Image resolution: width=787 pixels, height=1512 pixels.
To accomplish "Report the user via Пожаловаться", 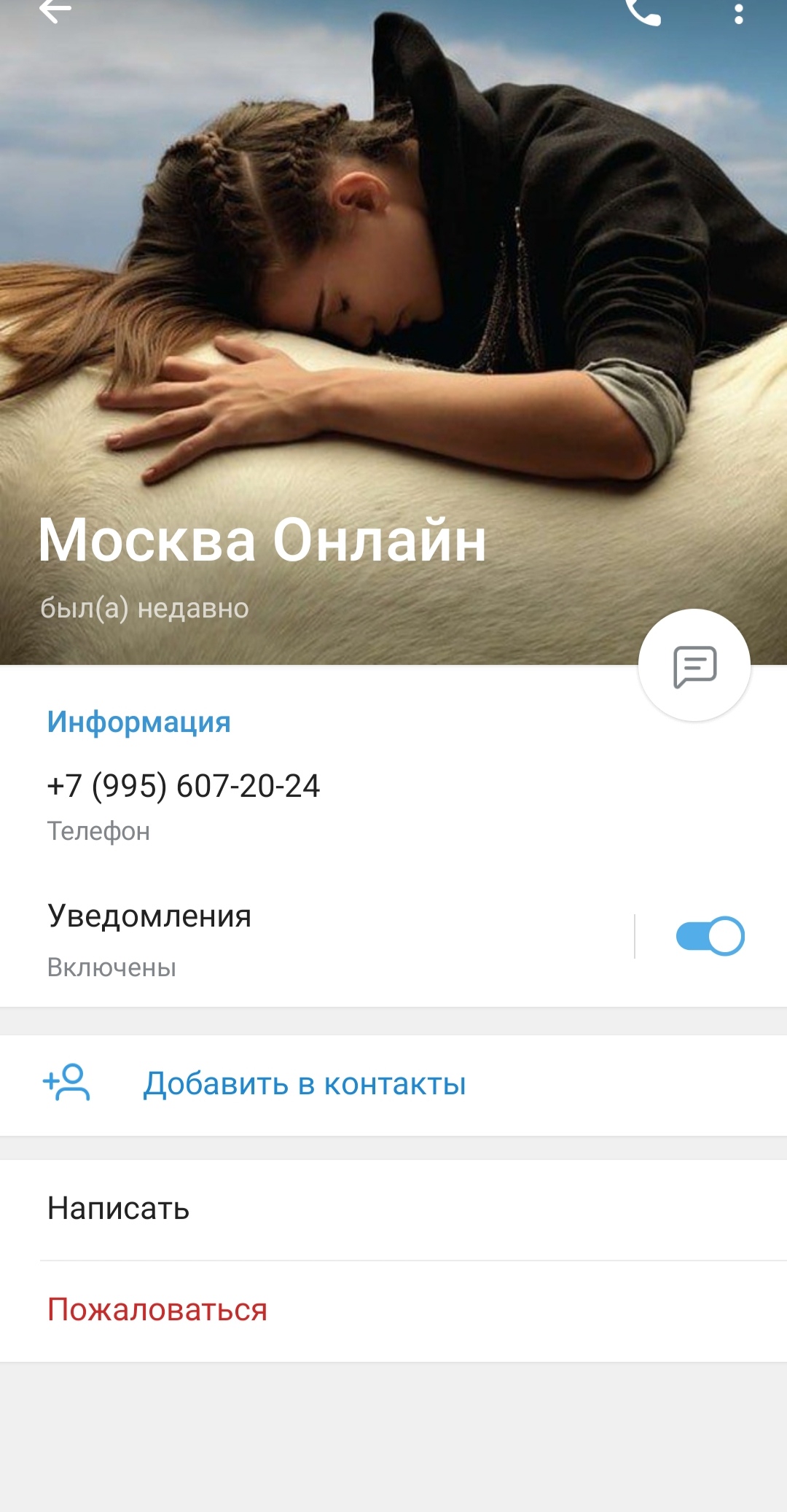I will pyautogui.click(x=393, y=1311).
